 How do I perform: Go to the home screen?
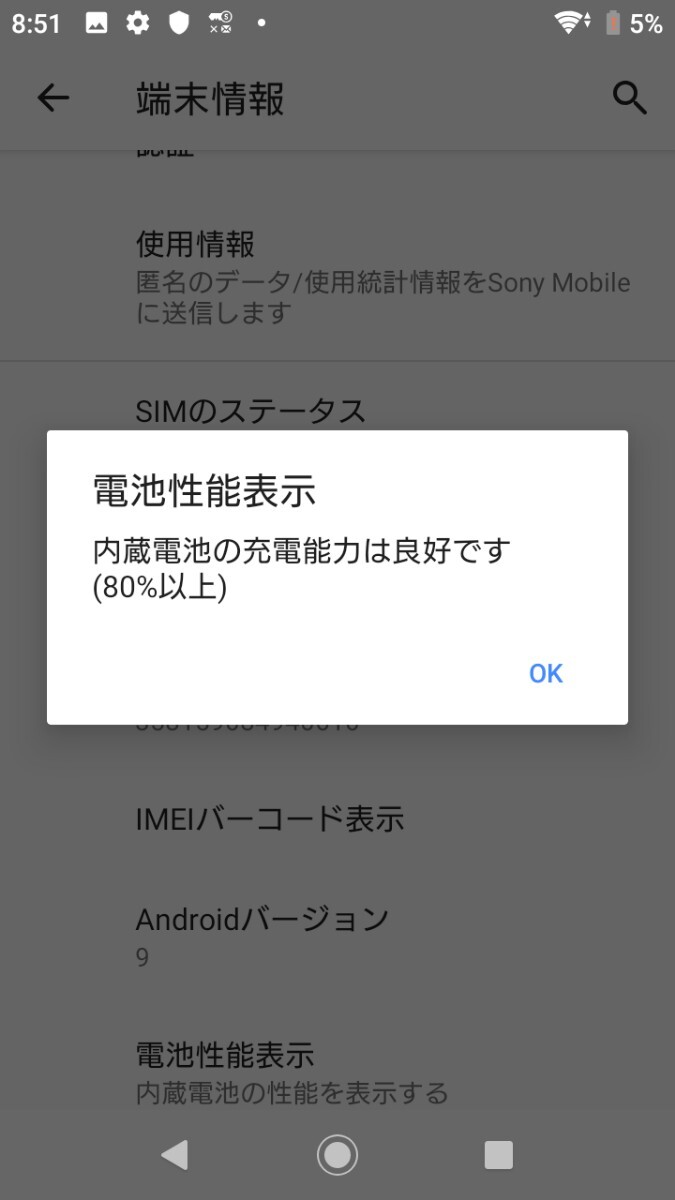coord(337,1155)
